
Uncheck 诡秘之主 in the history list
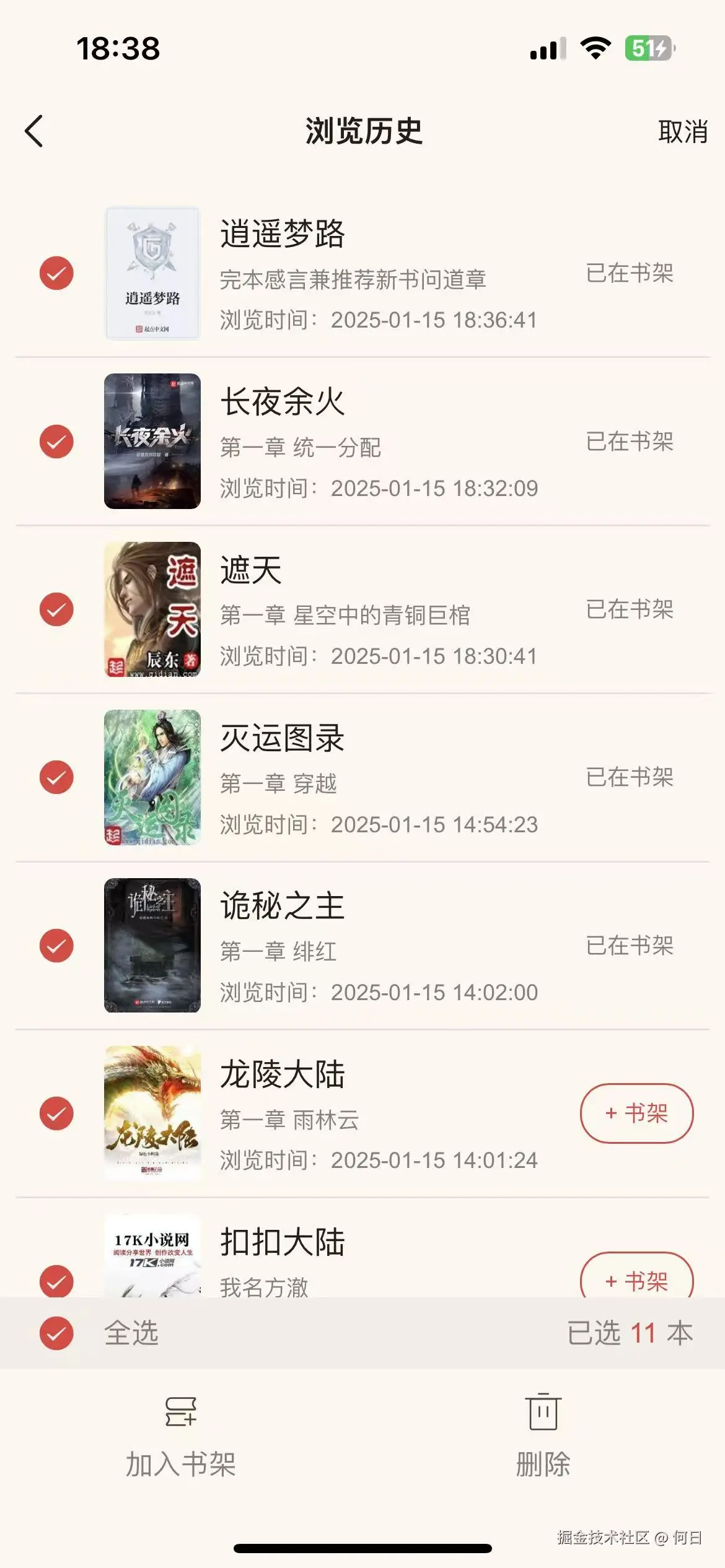[x=56, y=946]
